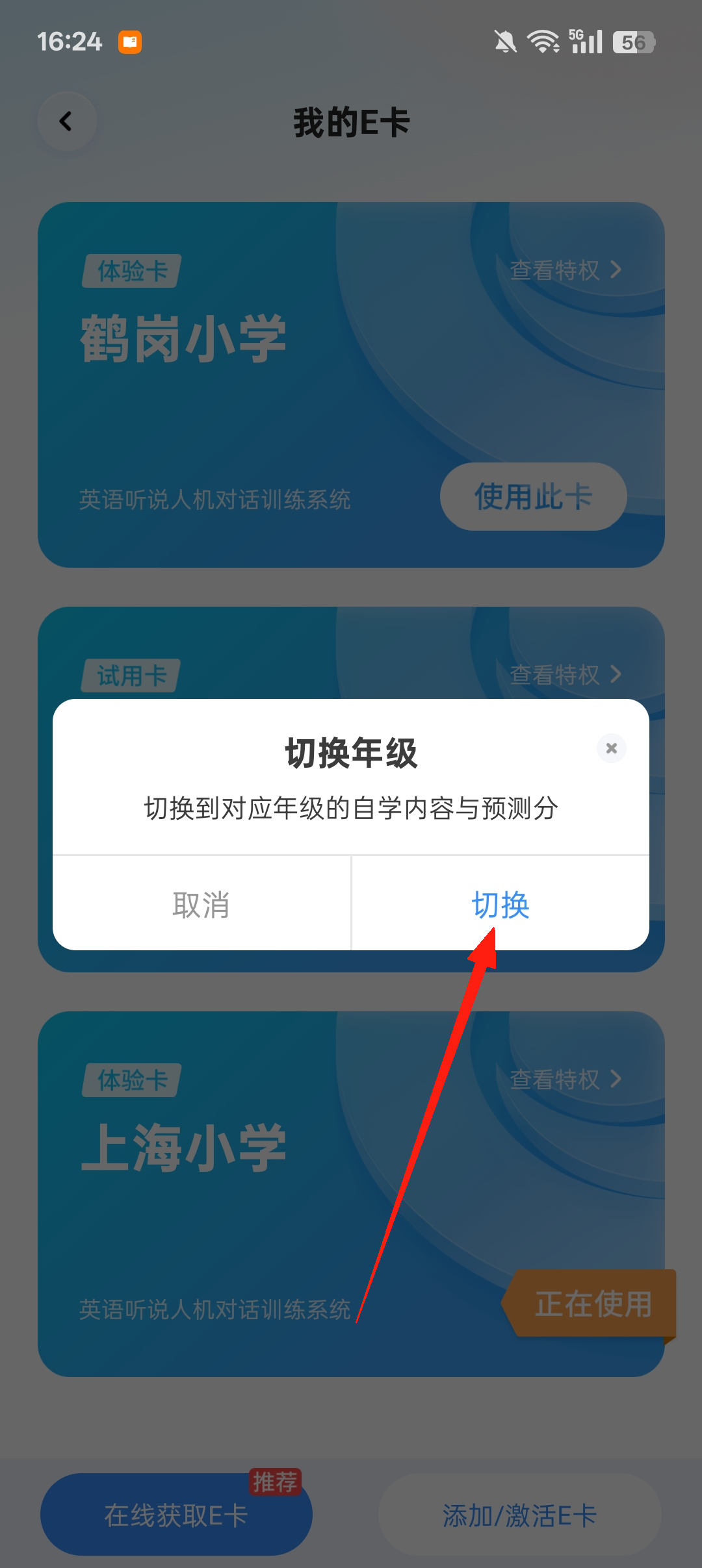This screenshot has height=1568, width=702.
Task: Cancel the grade switch with 取消
Action: tap(201, 904)
